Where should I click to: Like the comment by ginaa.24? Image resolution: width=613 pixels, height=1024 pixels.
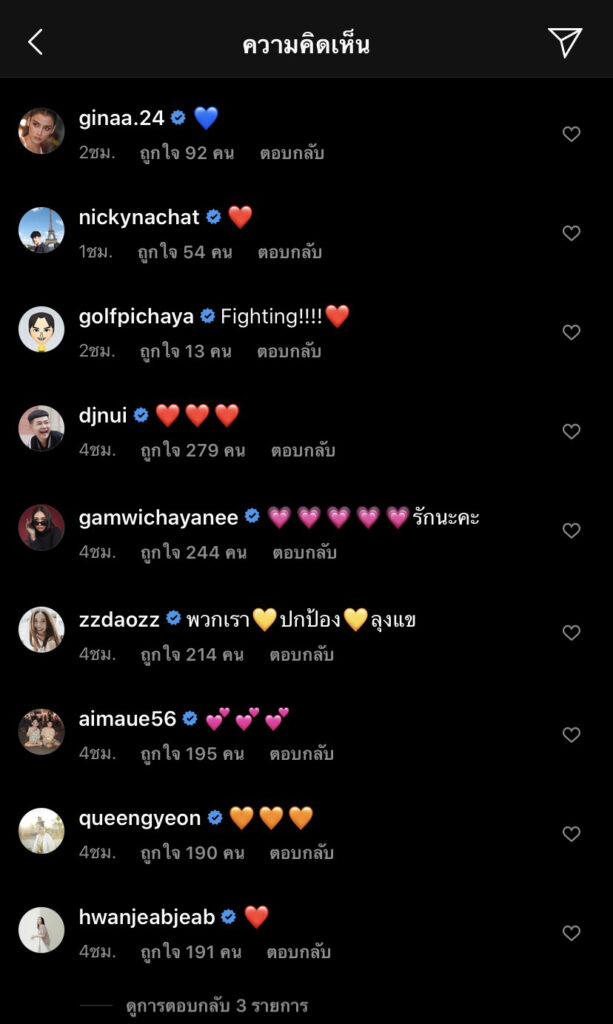(x=571, y=134)
